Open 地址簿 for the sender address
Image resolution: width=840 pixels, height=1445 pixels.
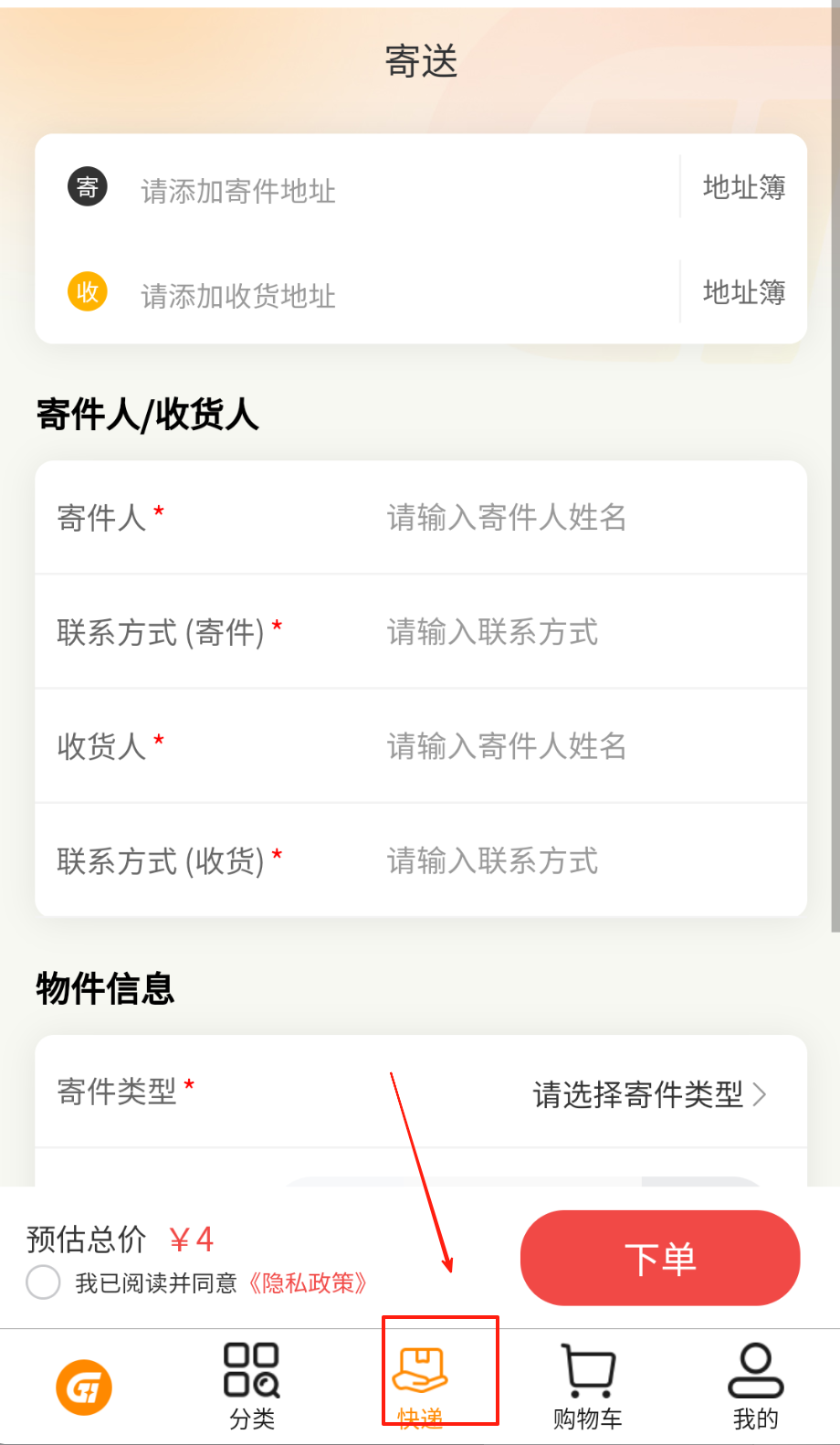pyautogui.click(x=743, y=187)
